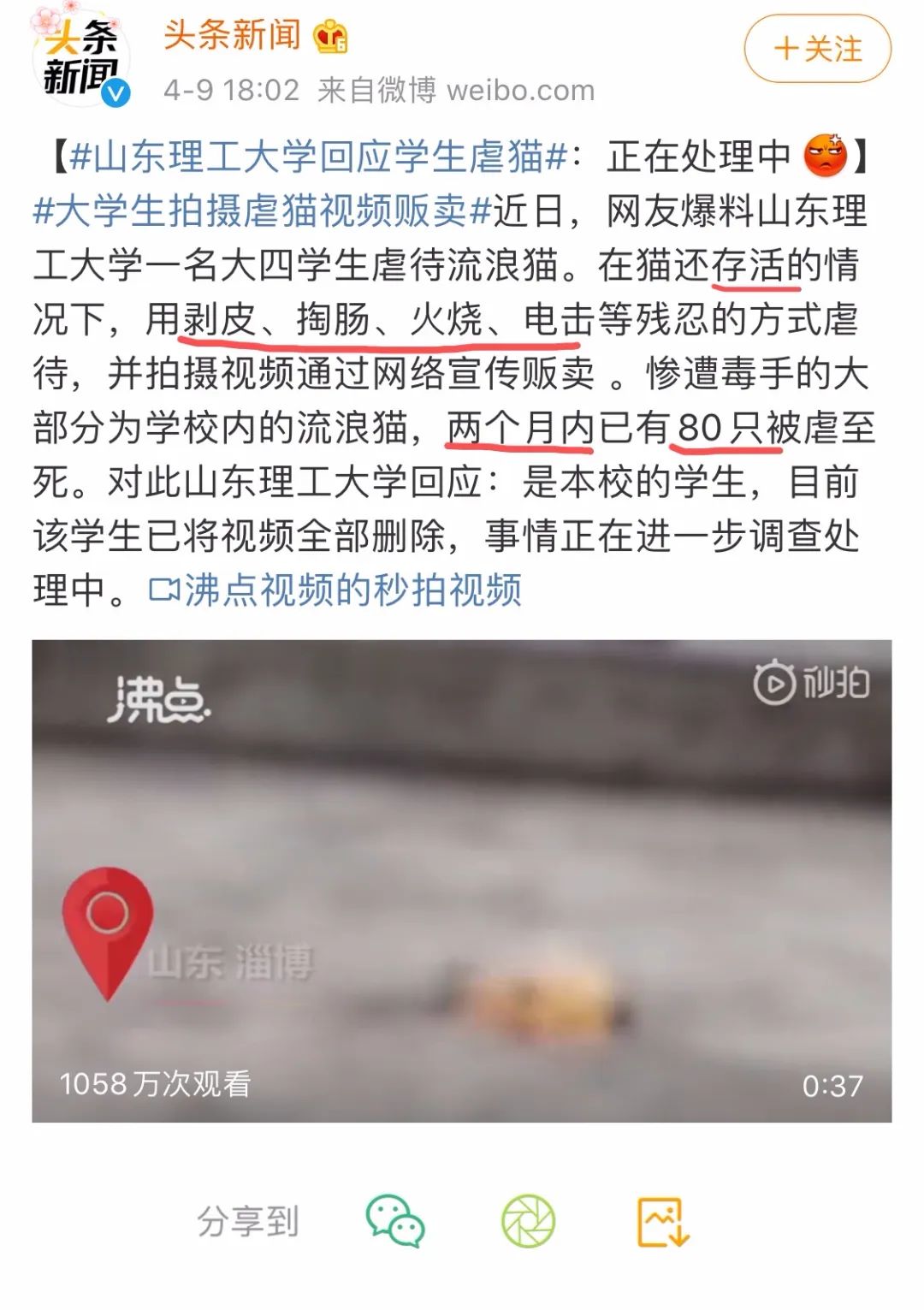The image size is (924, 1310).
Task: Play the 沸点 video in the post
Action: [461, 880]
